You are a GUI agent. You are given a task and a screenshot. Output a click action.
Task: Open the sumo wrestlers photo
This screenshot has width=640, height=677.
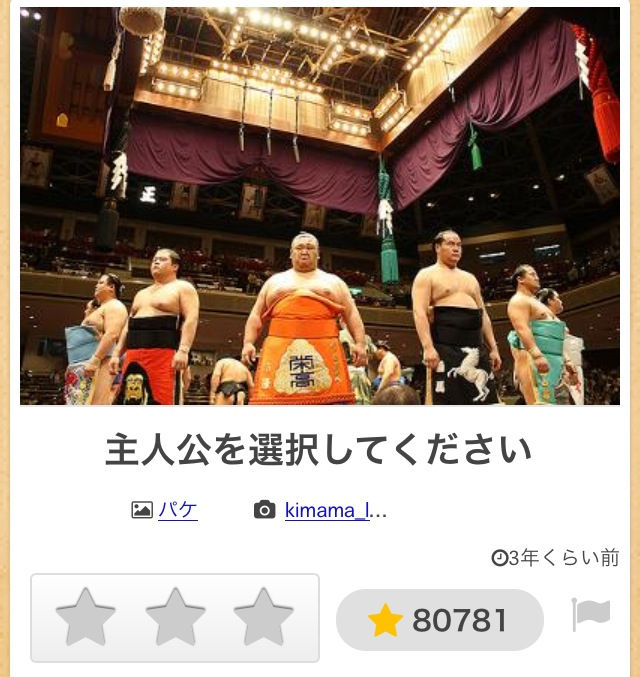coord(320,206)
